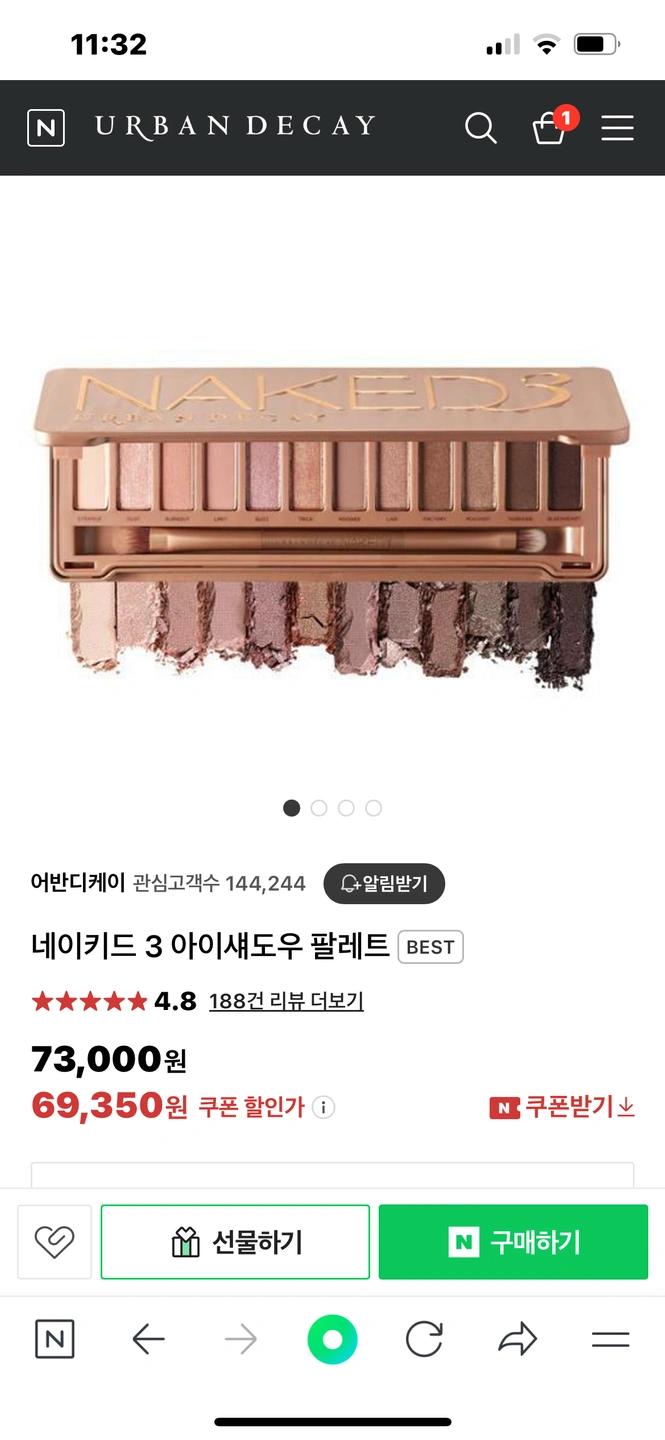Tap 알림받기 to get store notifications
The height and width of the screenshot is (1440, 665).
tap(384, 883)
